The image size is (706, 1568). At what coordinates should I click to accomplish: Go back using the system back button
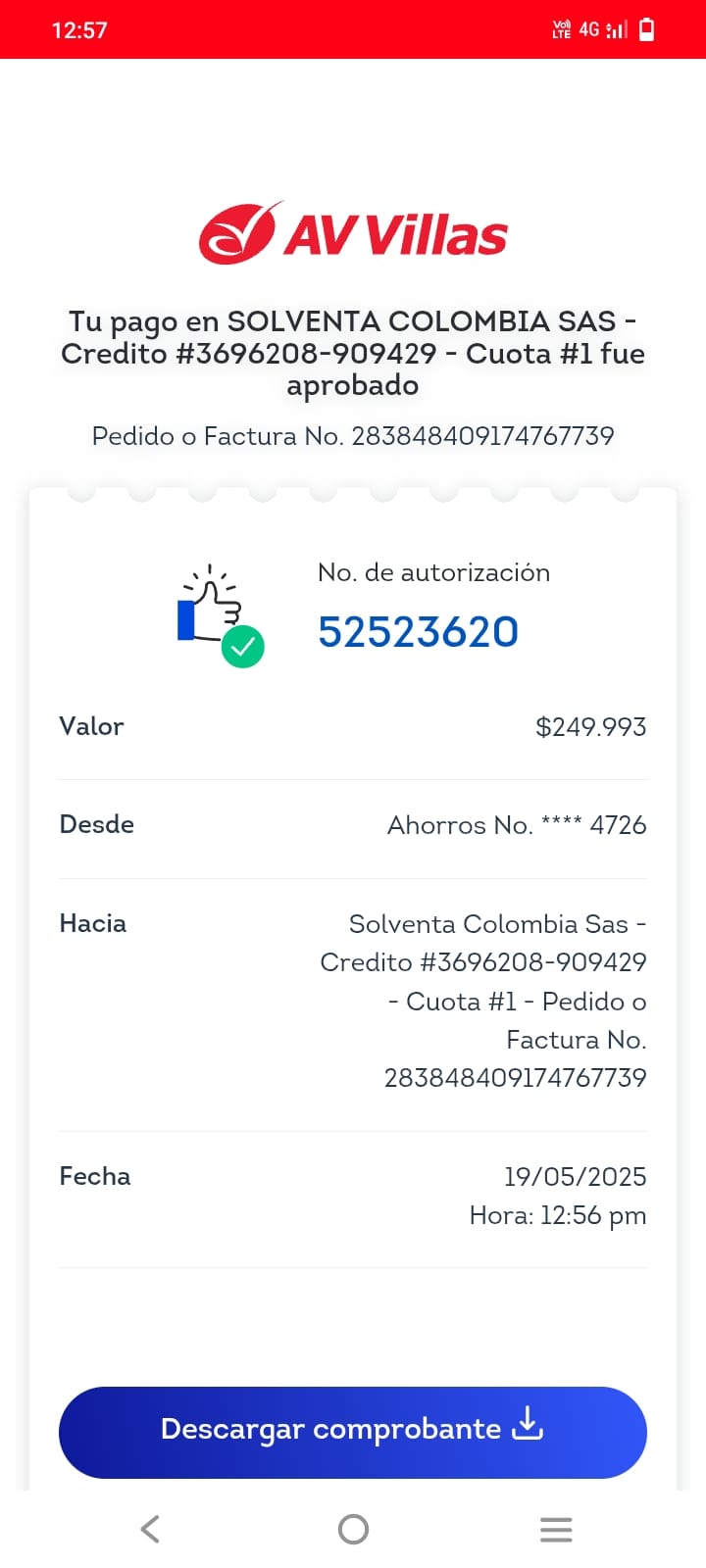pos(150,1529)
